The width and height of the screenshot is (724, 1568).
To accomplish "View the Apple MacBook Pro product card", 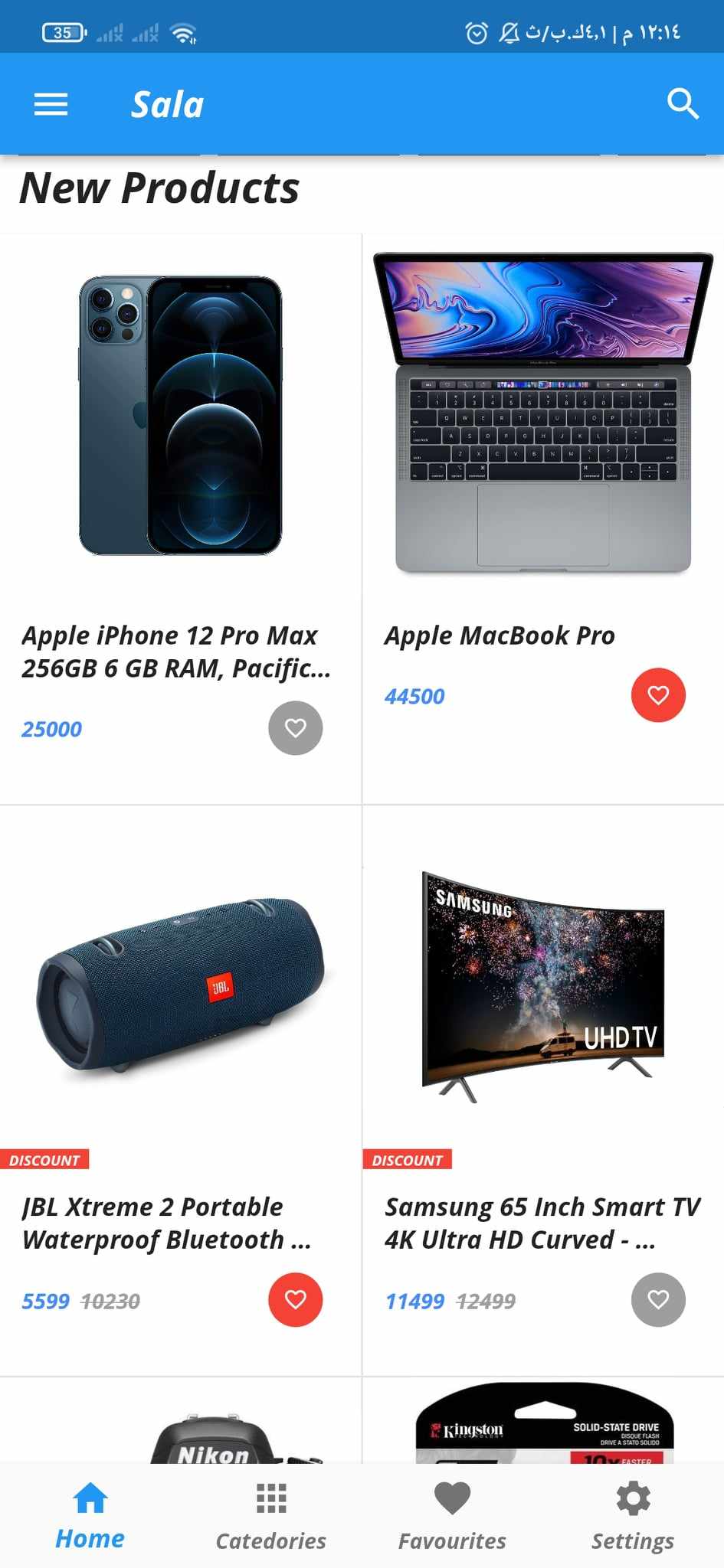I will pyautogui.click(x=543, y=519).
